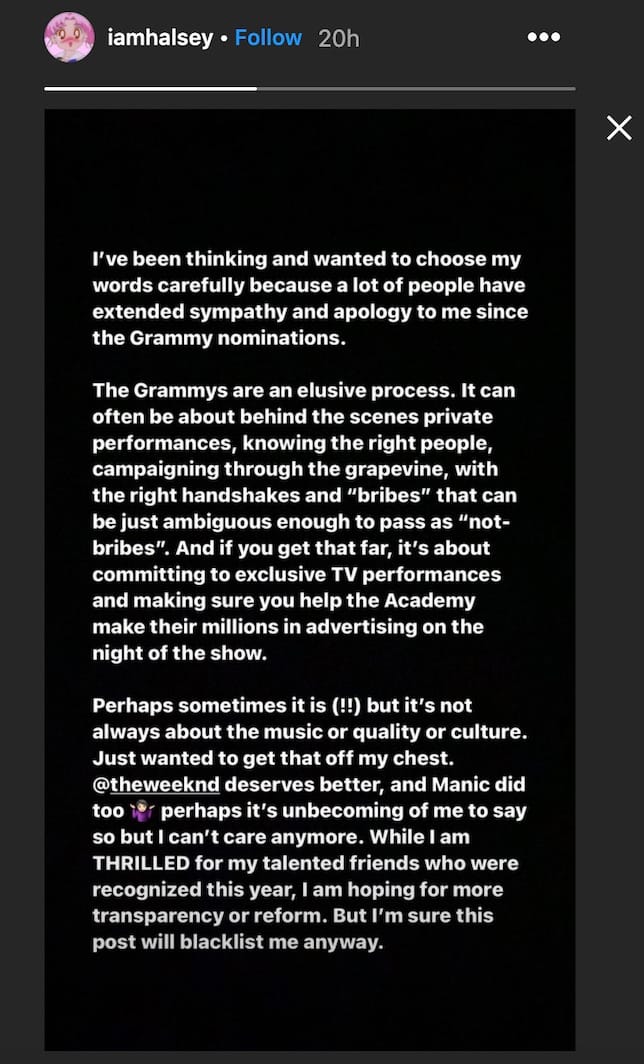Open iamhalsey's profile picture

(70, 38)
